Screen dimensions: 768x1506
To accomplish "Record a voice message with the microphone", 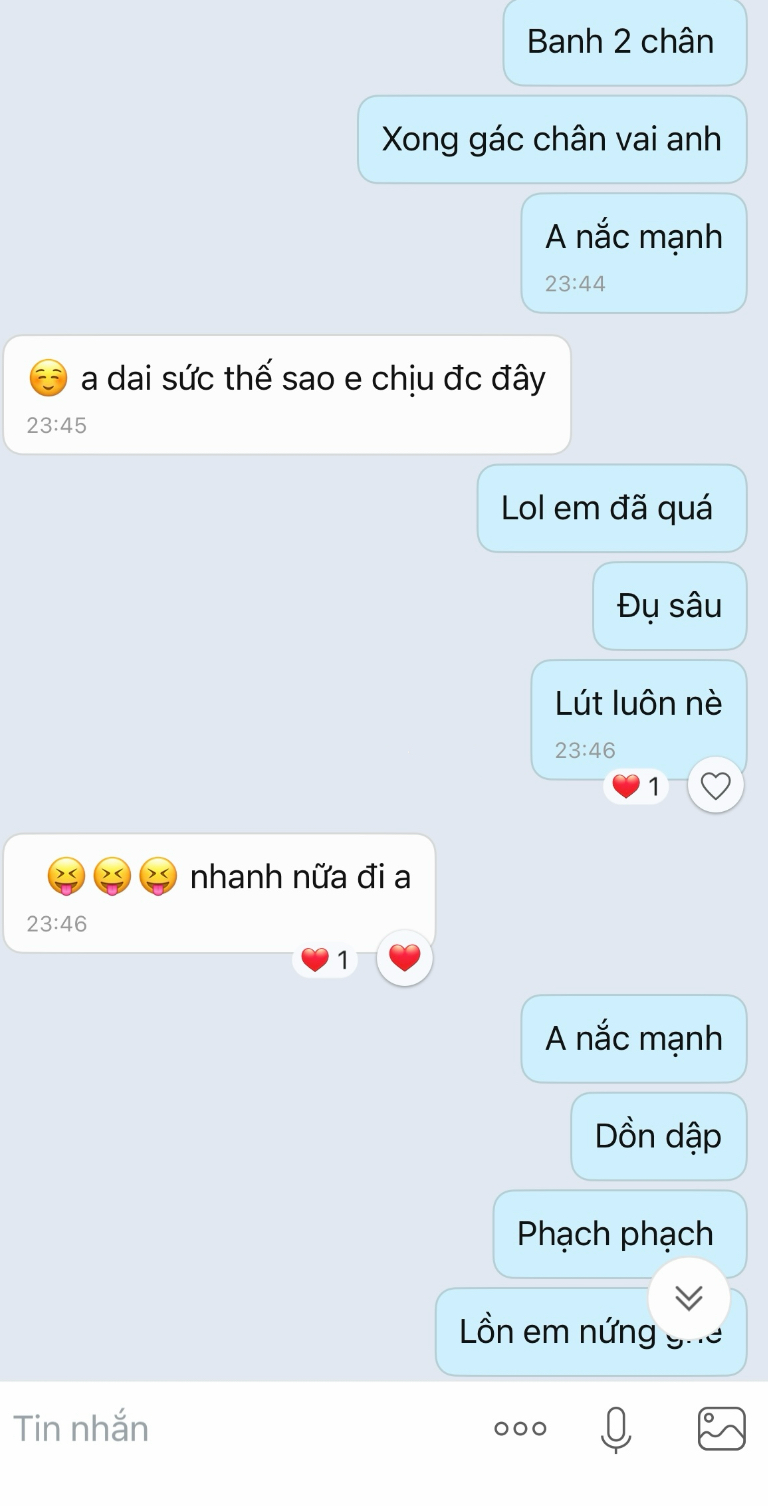I will coord(616,1429).
